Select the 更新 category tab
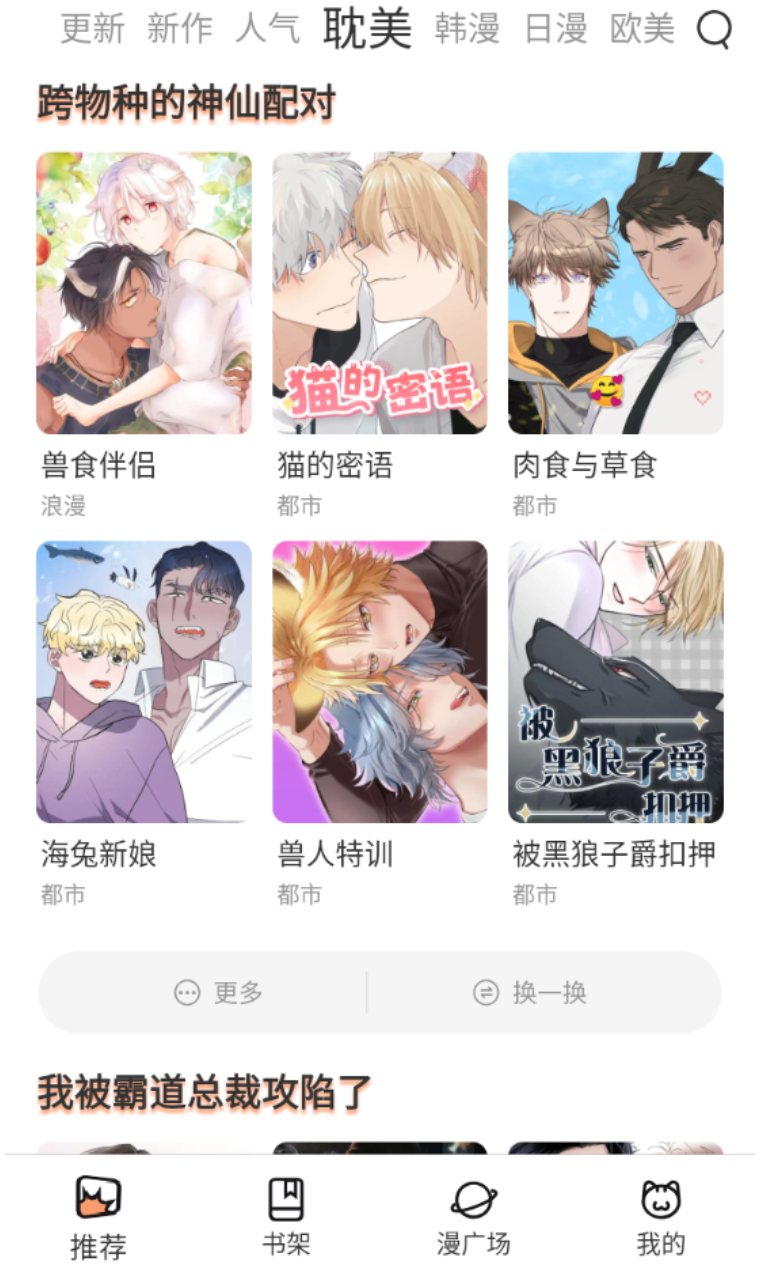This screenshot has height=1276, width=760. (x=91, y=30)
